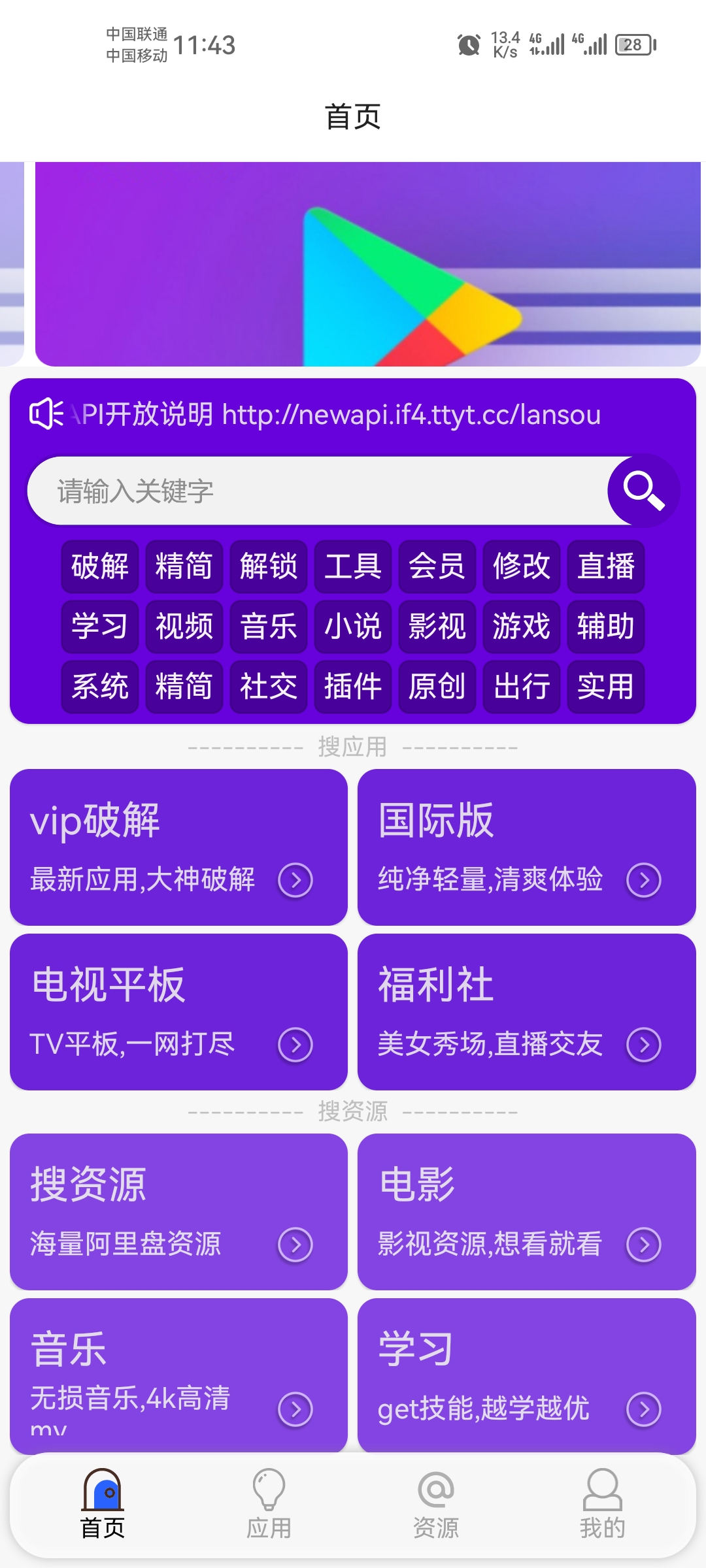
Task: Tap the arrow icon on vip破解 card
Action: (295, 879)
